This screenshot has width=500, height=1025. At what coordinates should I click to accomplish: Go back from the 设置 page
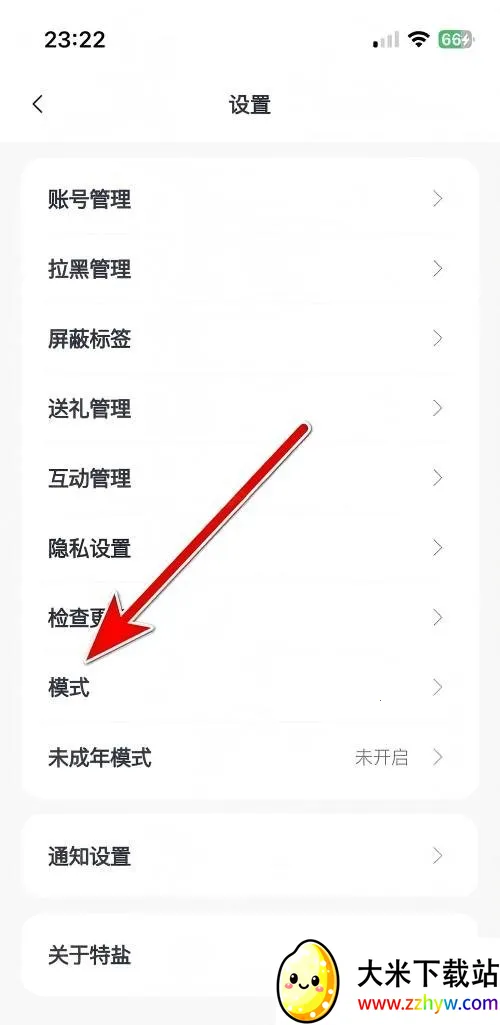[38, 104]
